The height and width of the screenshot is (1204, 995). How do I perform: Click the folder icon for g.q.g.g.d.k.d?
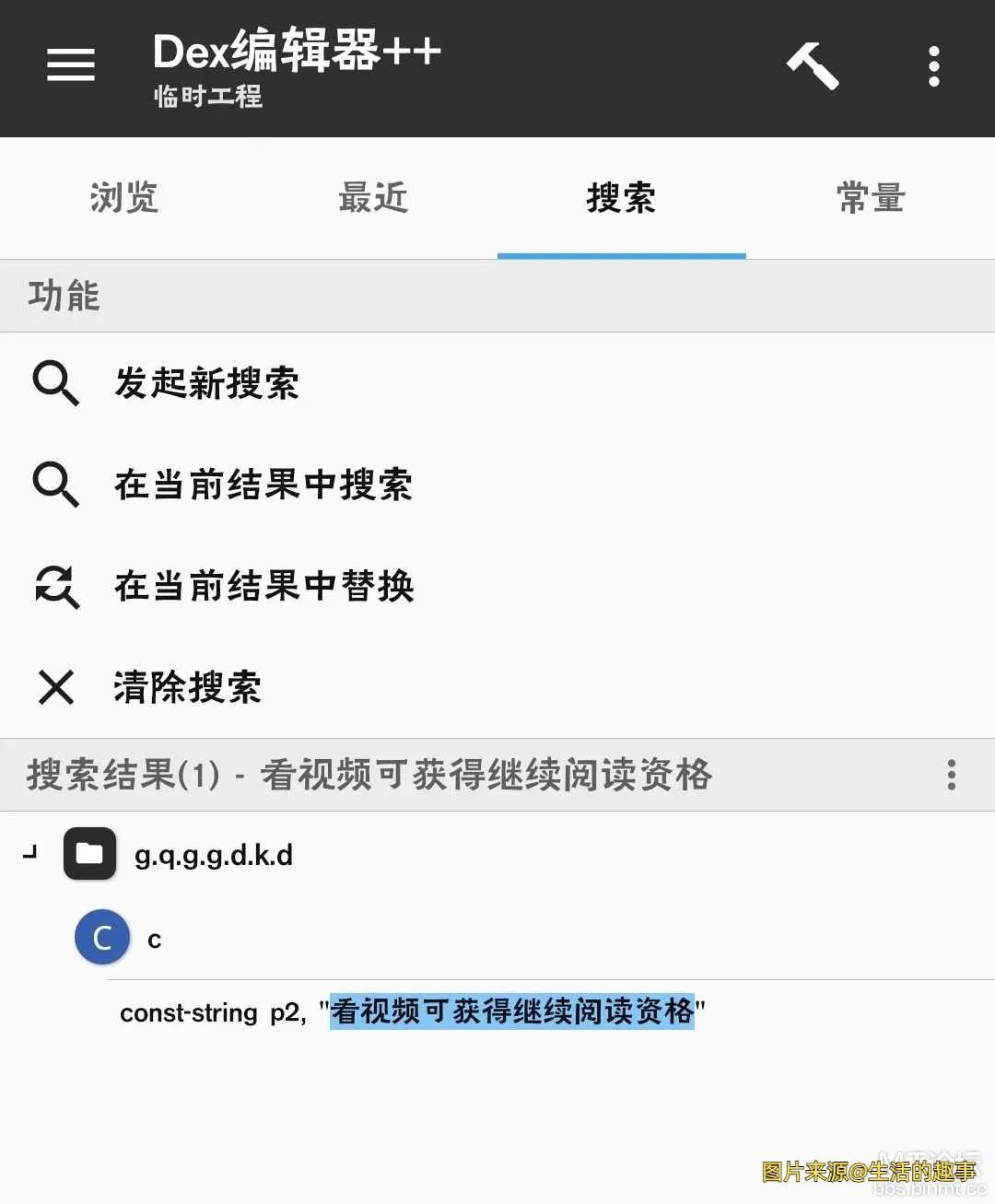coord(89,853)
